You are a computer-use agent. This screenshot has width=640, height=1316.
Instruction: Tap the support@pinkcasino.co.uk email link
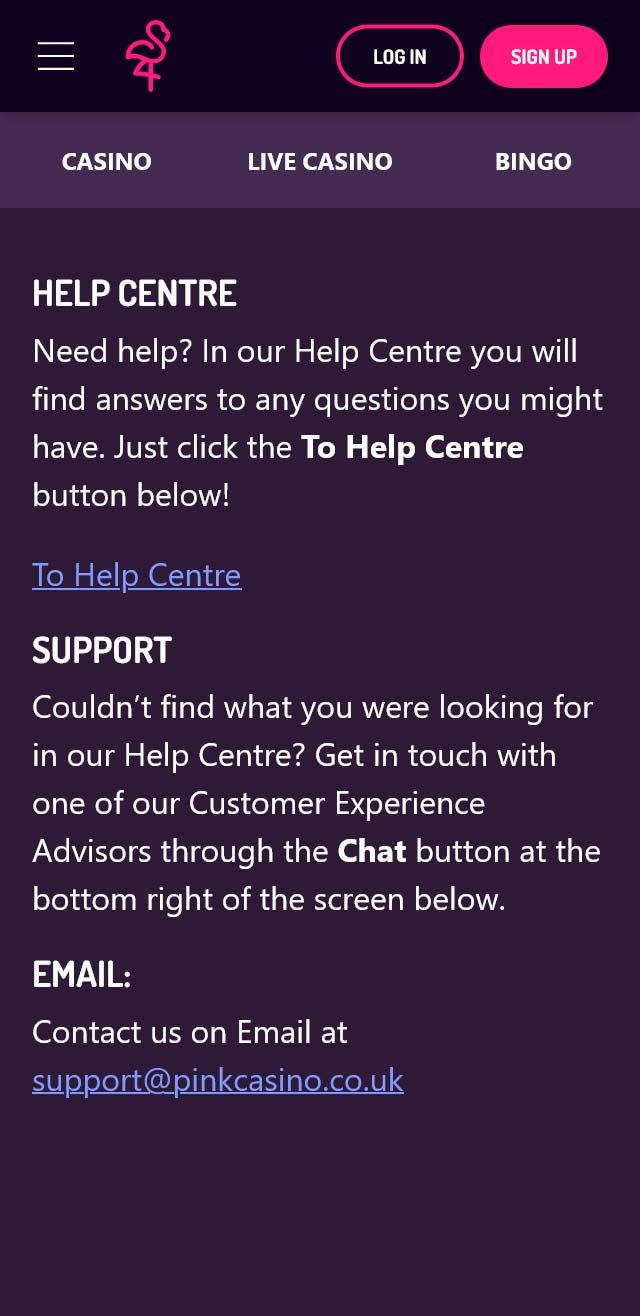pyautogui.click(x=218, y=1080)
